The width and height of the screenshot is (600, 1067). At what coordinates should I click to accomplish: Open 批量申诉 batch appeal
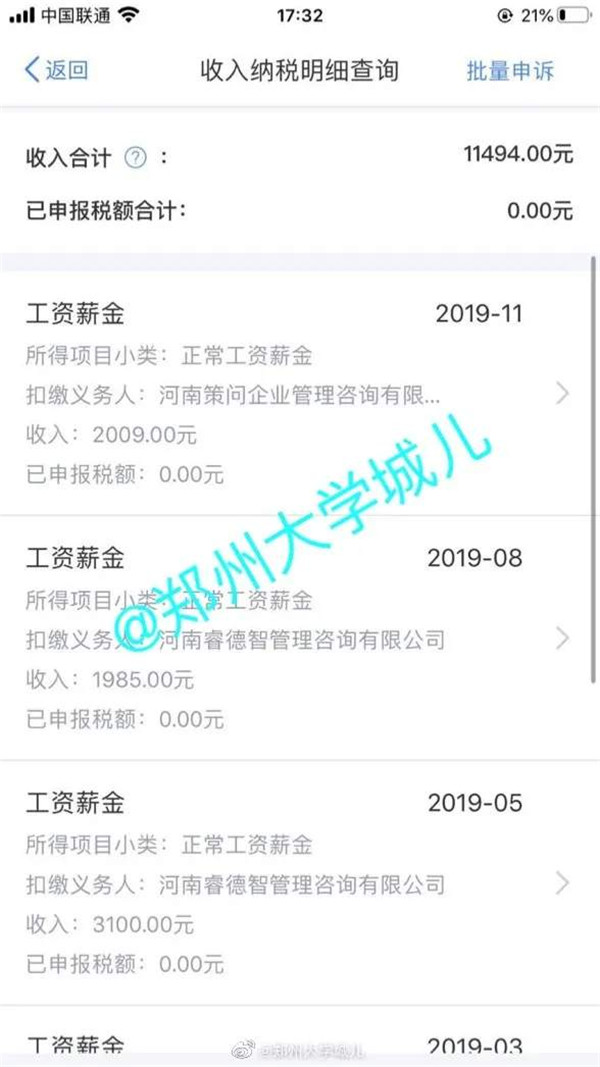[x=510, y=71]
